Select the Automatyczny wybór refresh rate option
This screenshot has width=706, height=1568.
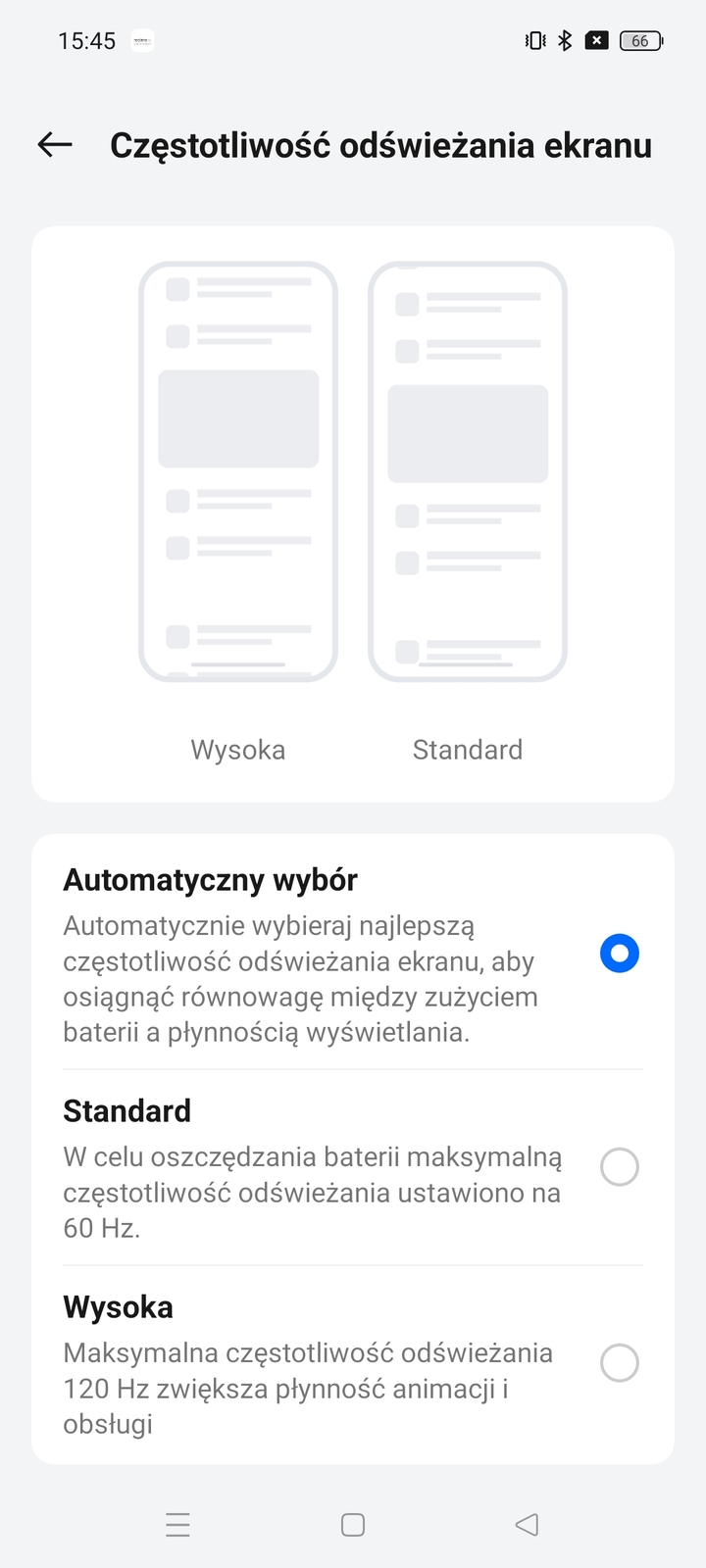[619, 954]
